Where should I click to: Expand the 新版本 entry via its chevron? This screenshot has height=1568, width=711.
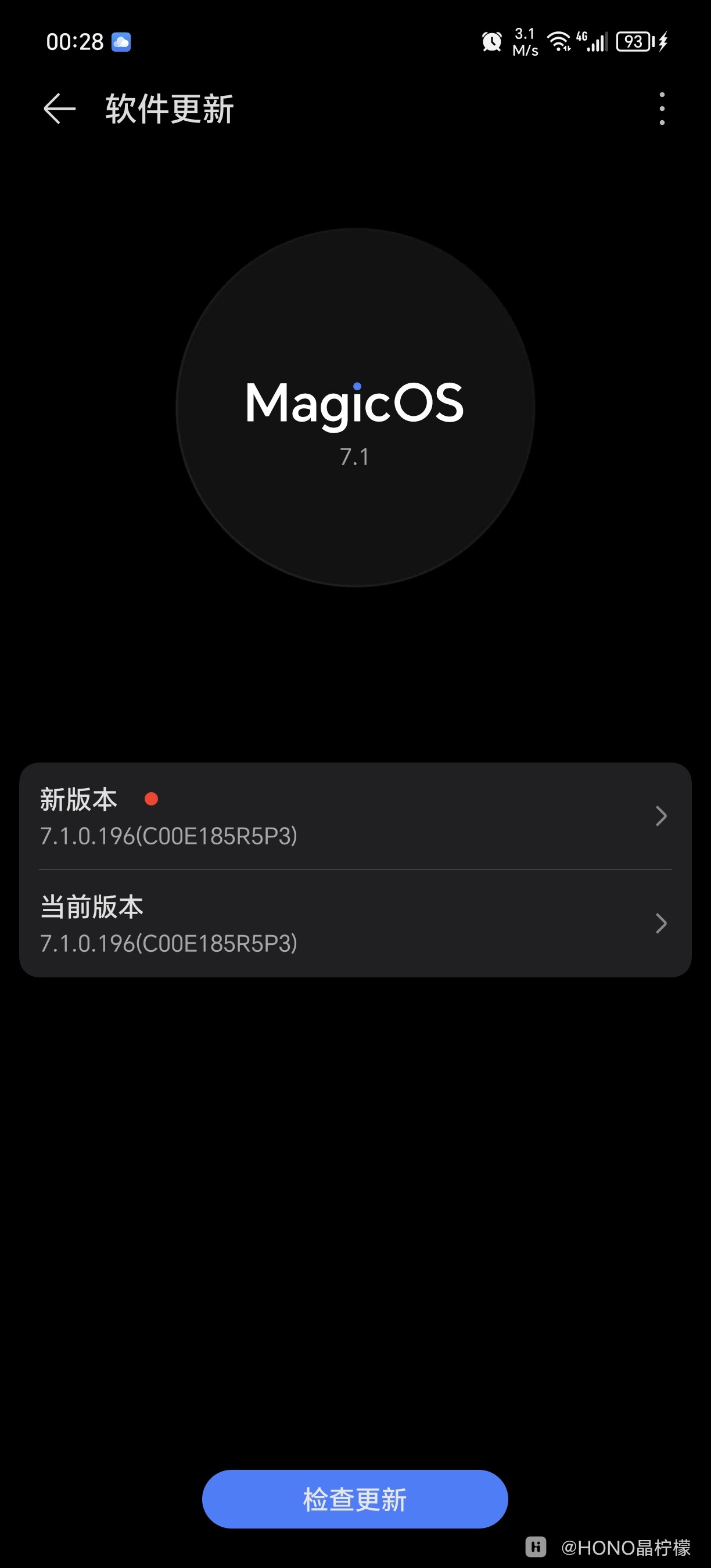coord(662,817)
